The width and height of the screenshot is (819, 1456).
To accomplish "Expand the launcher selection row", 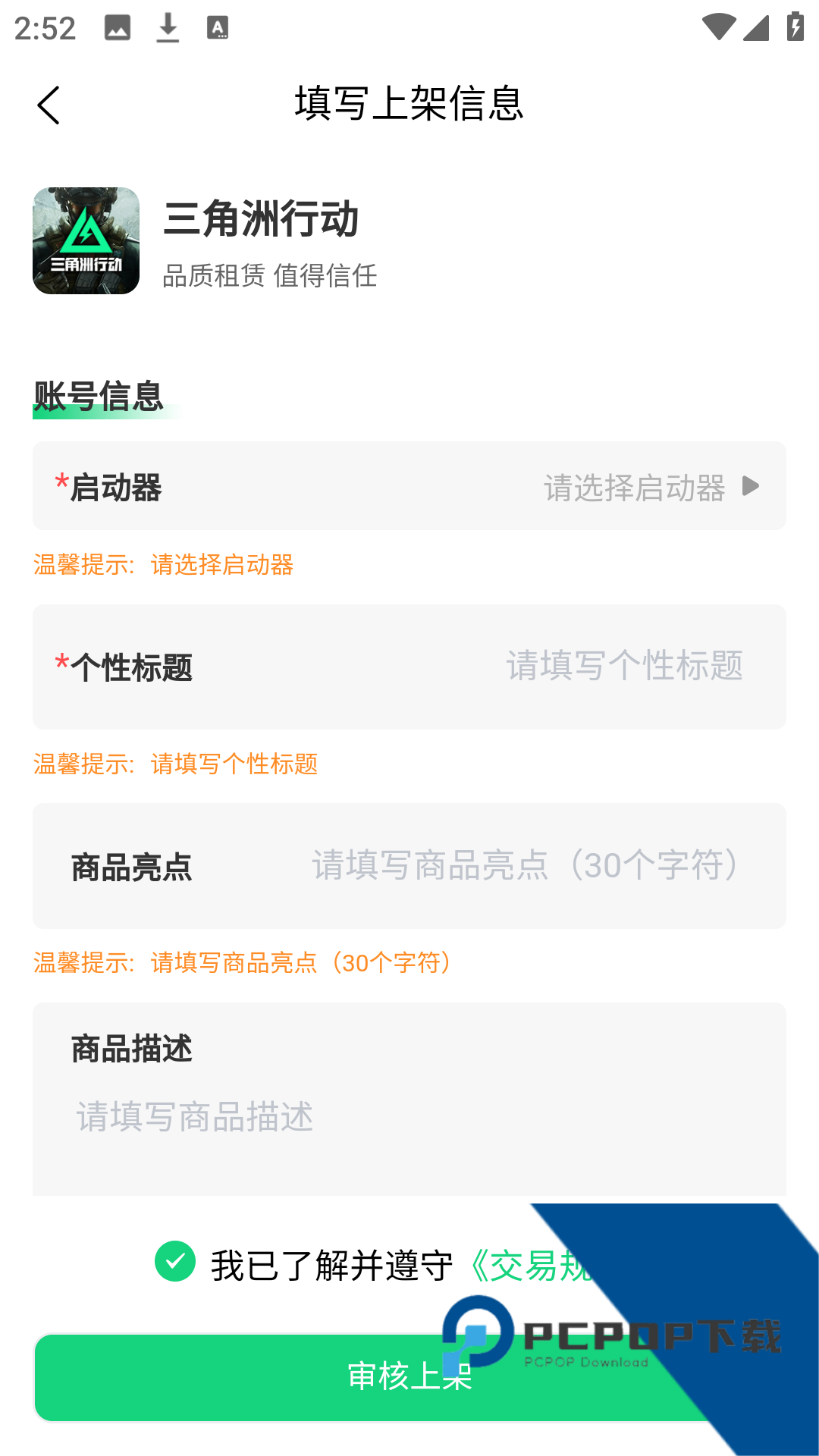I will pos(409,486).
